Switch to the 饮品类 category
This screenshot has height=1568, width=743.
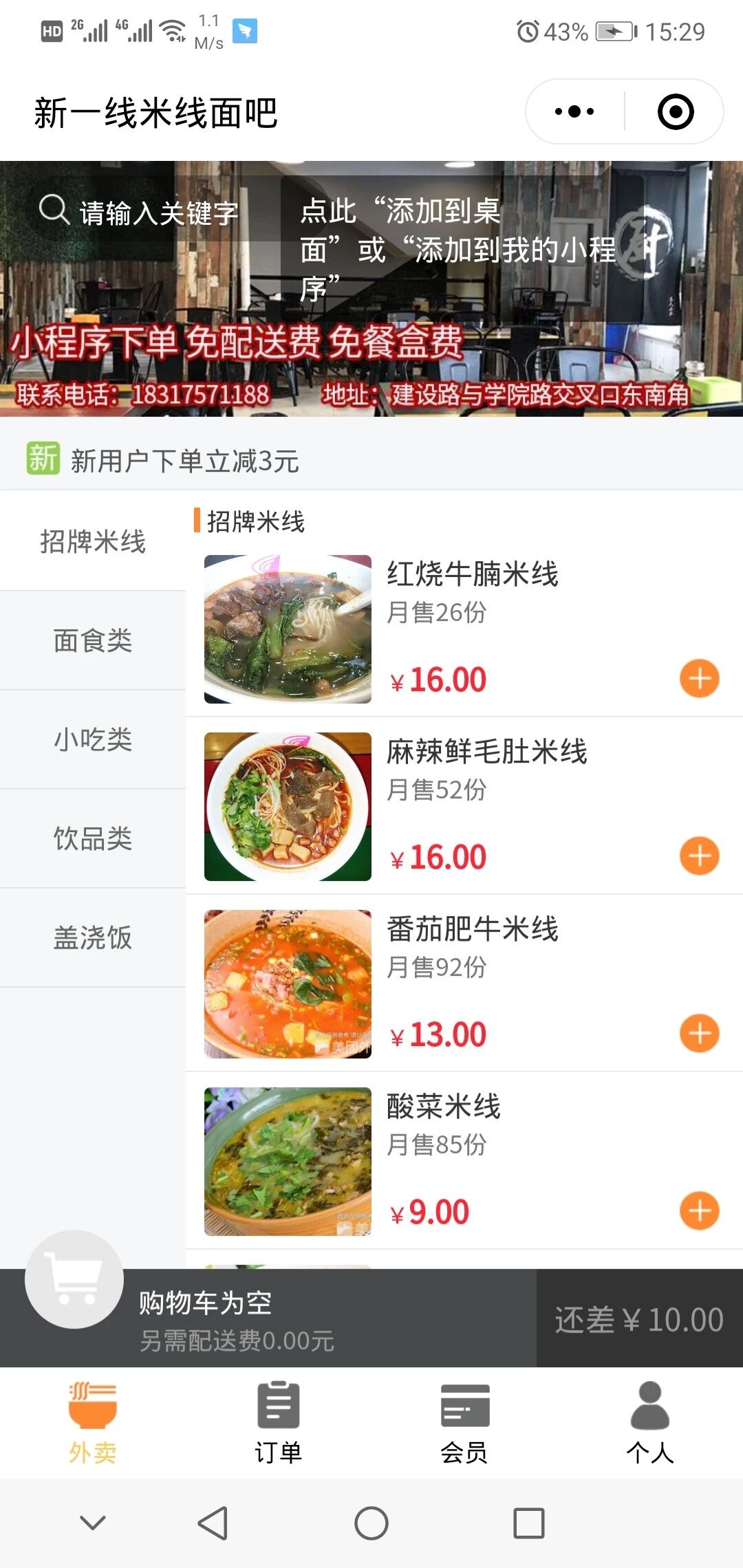pos(93,838)
